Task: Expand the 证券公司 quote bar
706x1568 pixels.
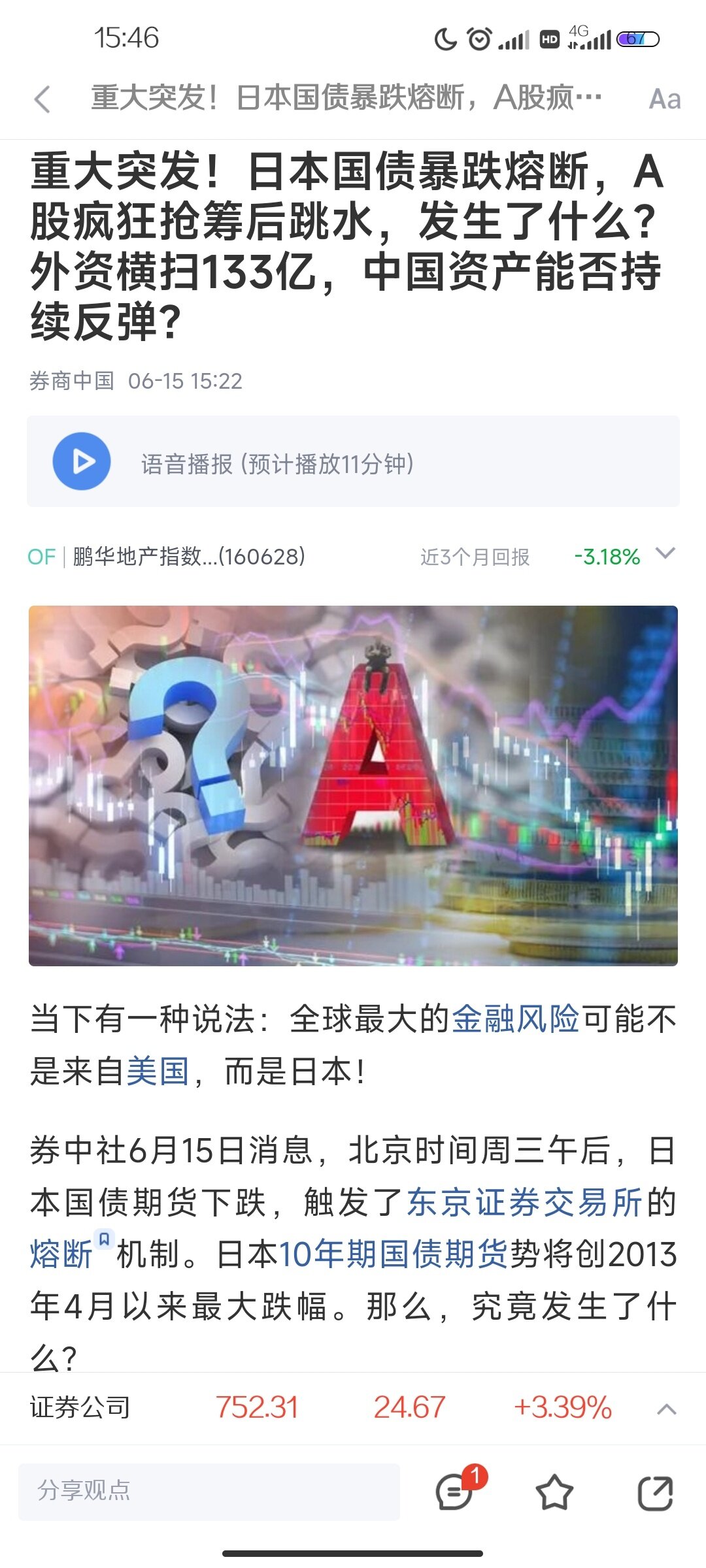Action: click(665, 1409)
